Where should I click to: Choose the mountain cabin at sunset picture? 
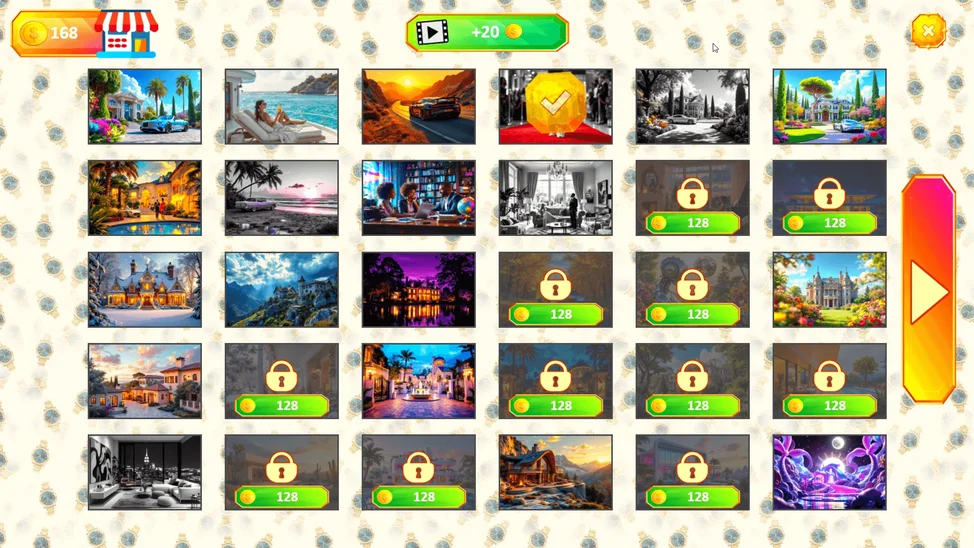(x=556, y=472)
